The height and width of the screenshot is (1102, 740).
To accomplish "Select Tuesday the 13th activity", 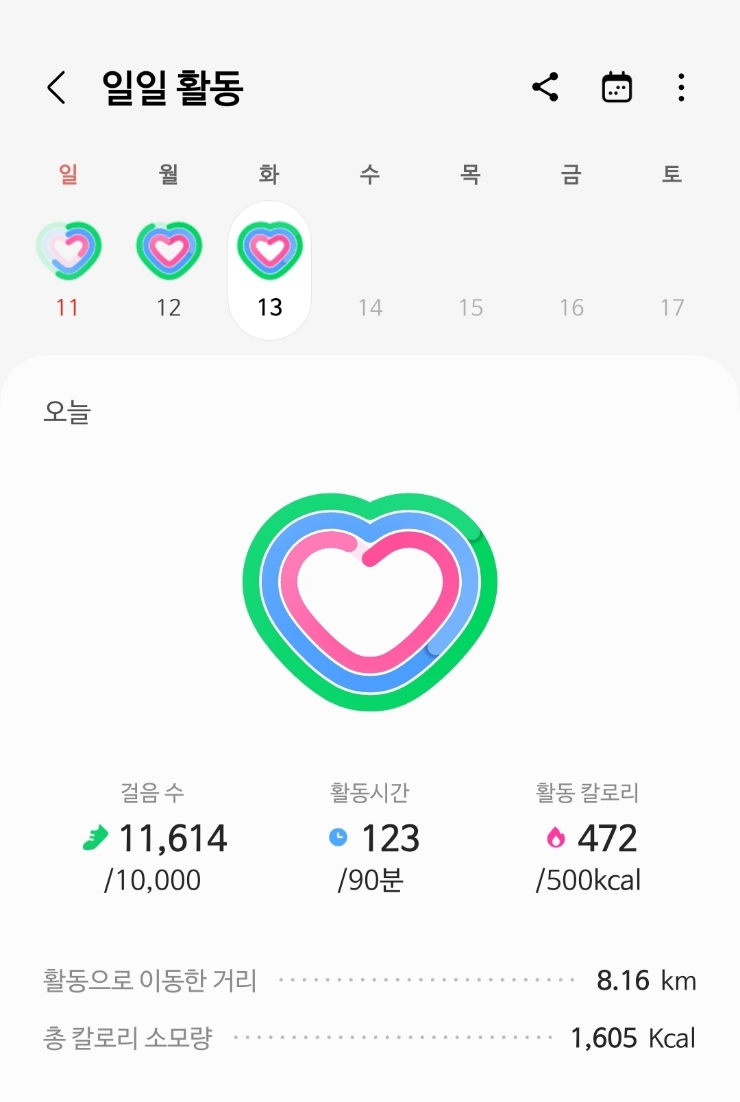I will [270, 270].
